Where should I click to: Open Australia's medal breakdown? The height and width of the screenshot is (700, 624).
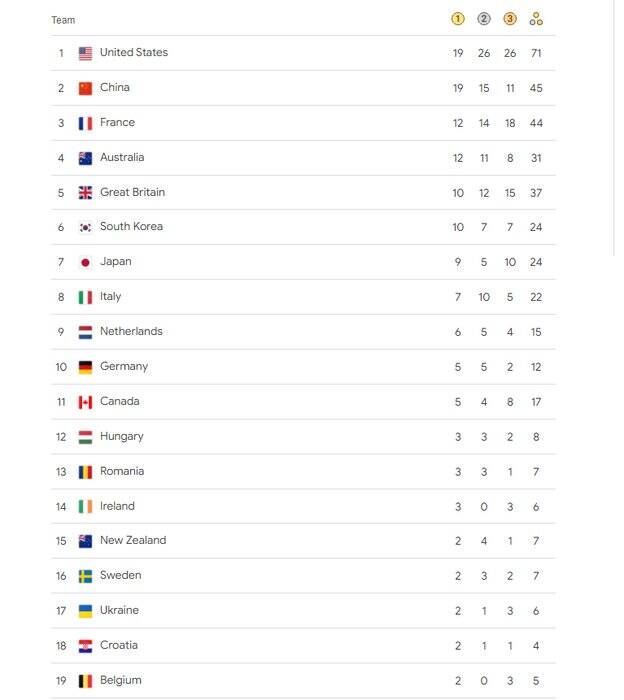pyautogui.click(x=121, y=158)
